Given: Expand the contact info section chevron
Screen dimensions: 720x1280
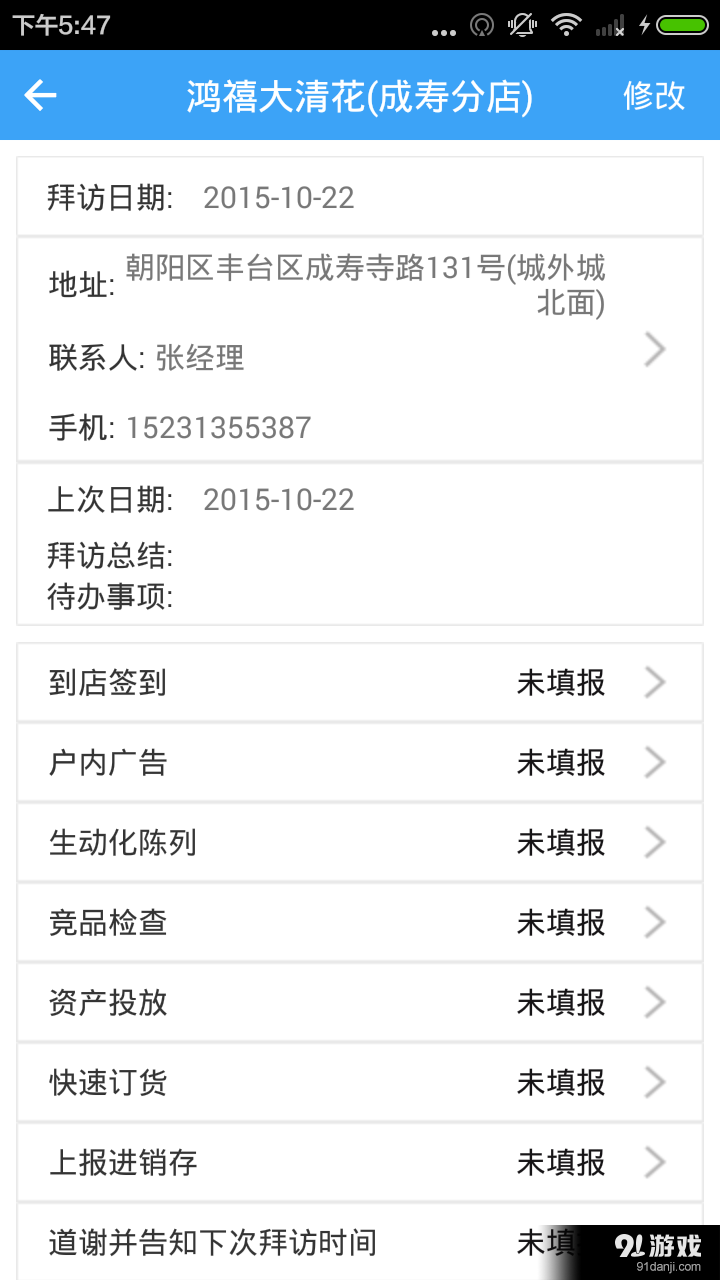Looking at the screenshot, I should (655, 349).
